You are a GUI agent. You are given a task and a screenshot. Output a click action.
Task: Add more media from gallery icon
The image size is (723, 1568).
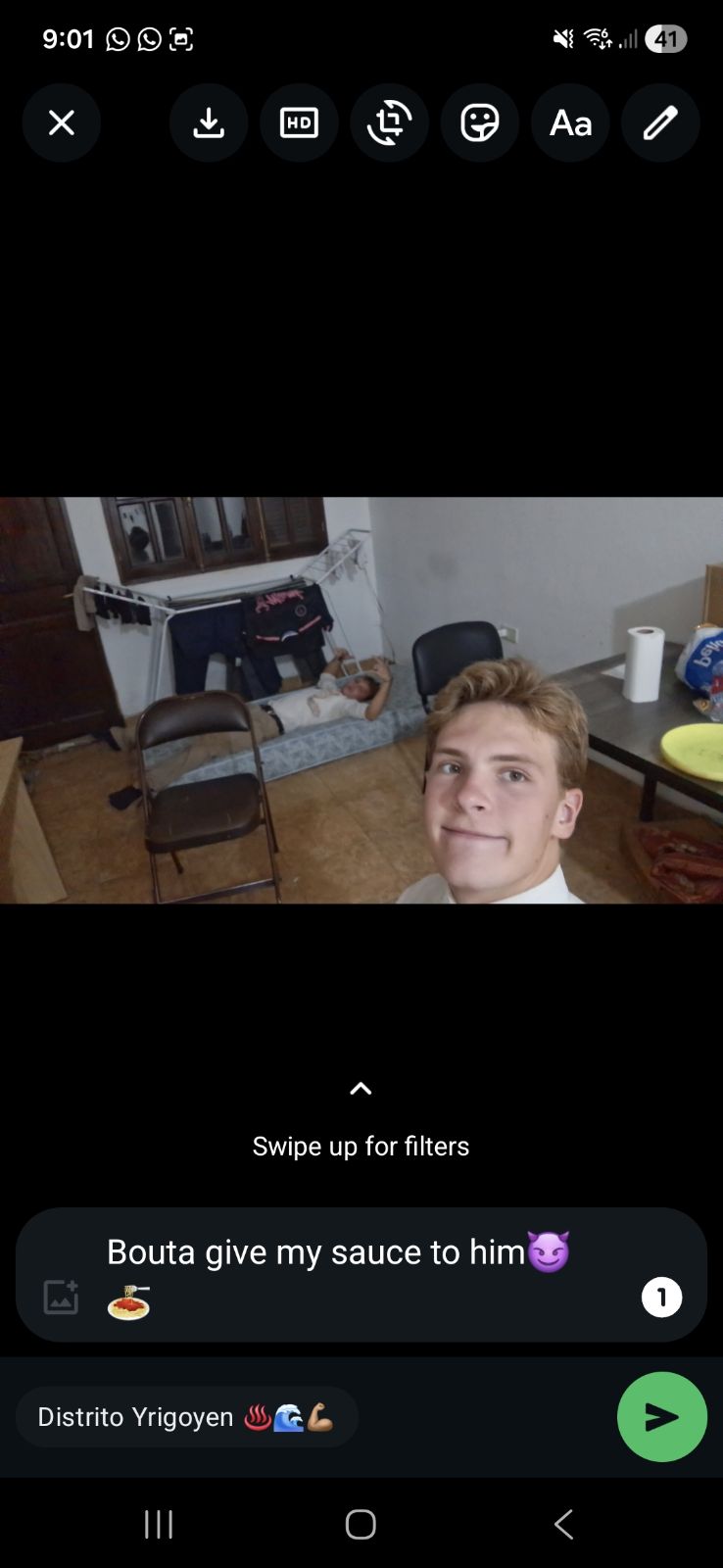tap(61, 1297)
